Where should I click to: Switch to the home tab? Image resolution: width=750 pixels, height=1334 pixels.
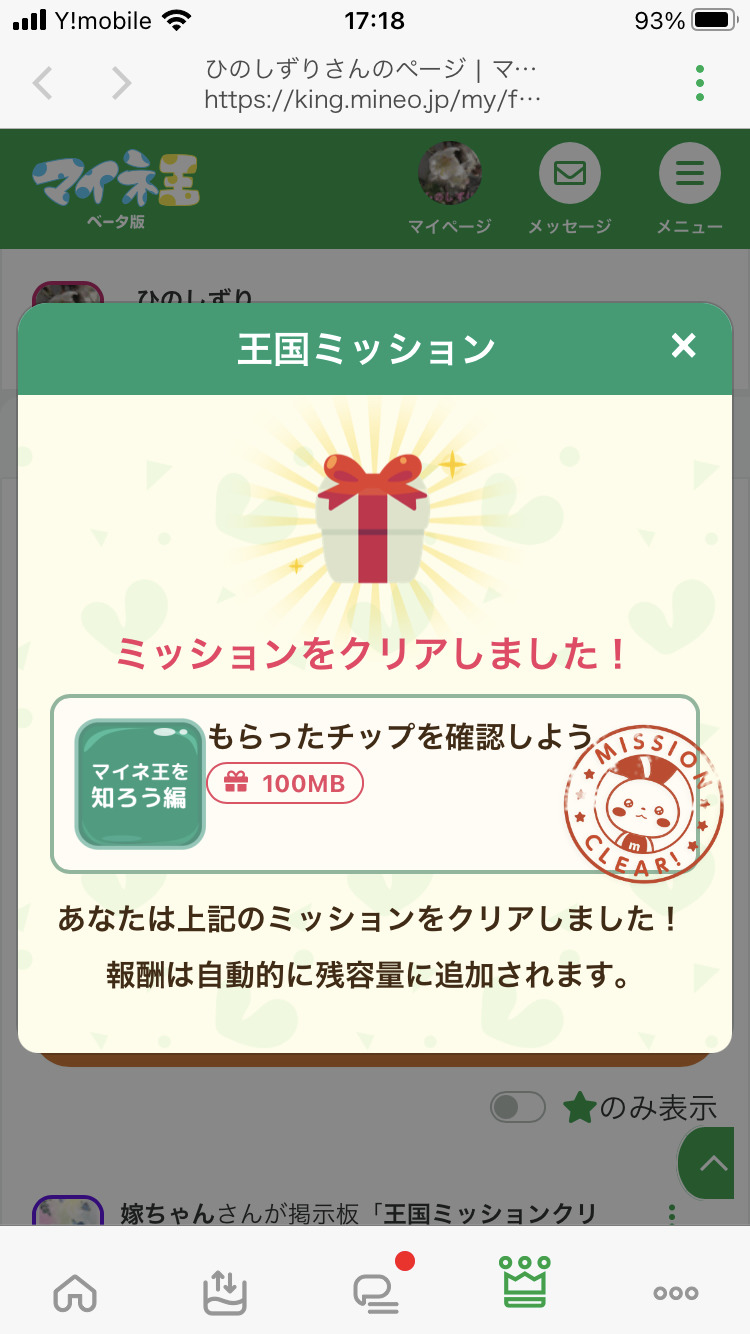point(75,1293)
